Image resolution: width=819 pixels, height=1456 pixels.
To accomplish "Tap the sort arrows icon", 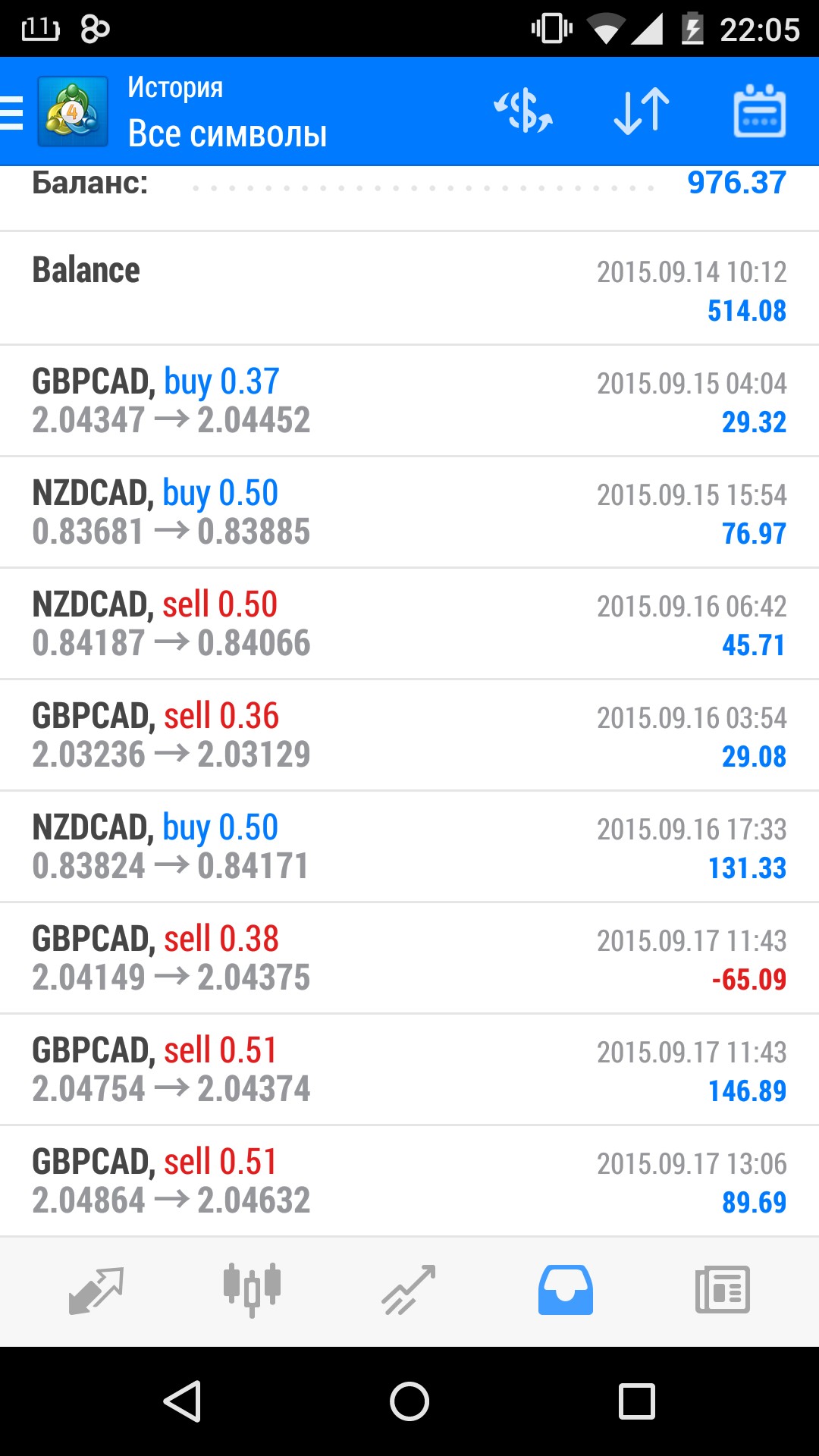I will click(x=641, y=111).
